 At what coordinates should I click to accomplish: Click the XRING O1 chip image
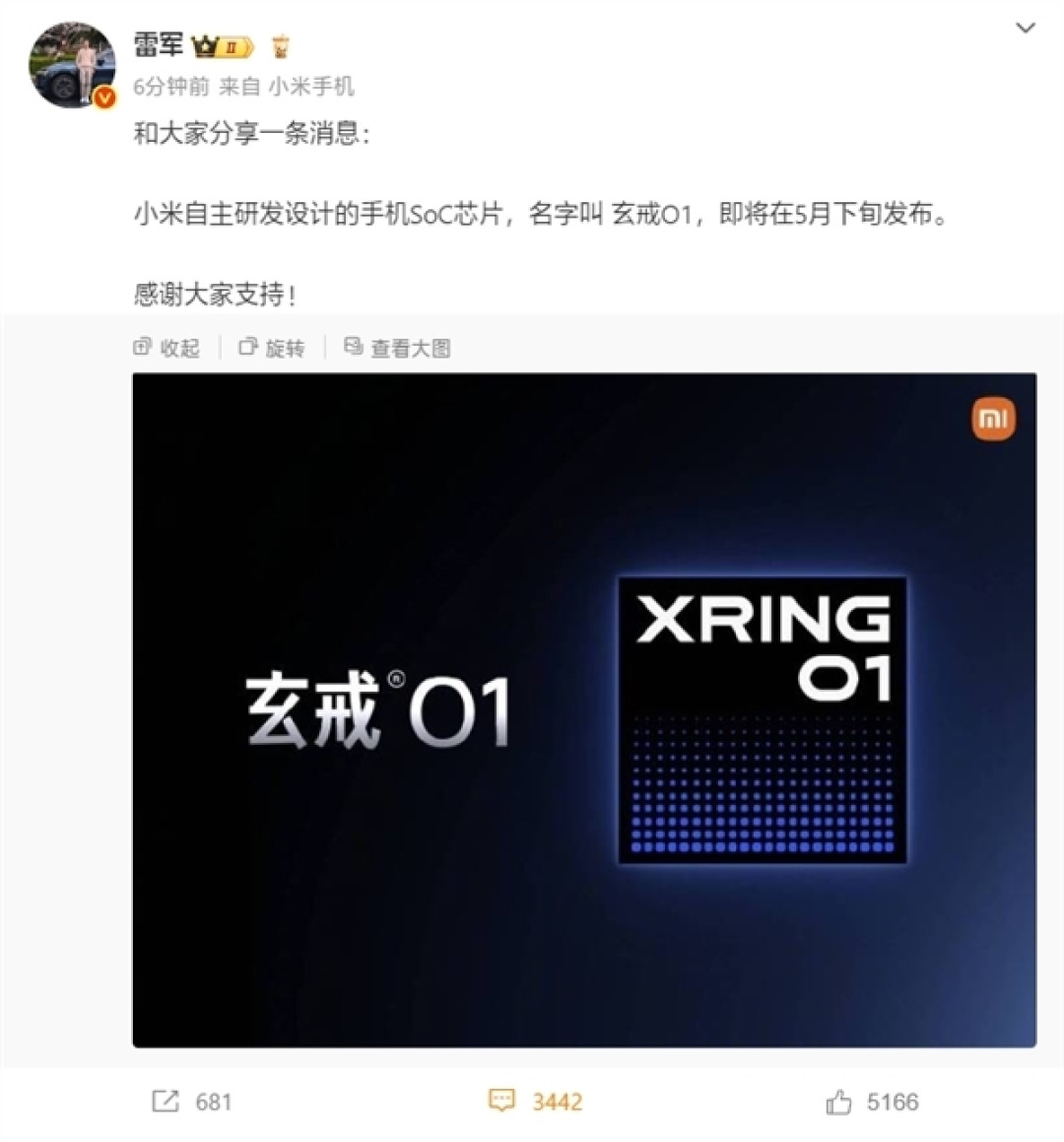764,719
